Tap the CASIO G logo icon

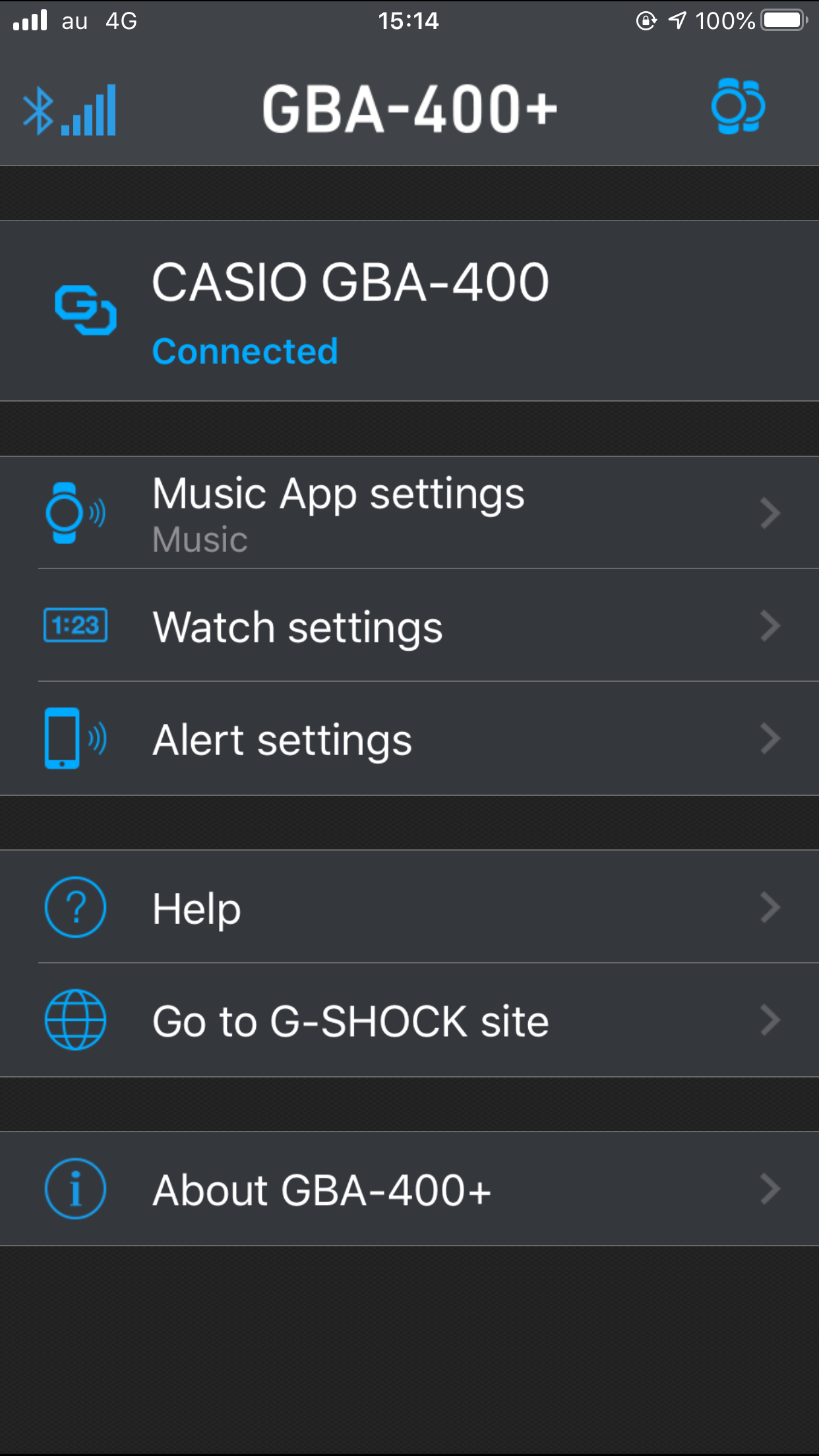point(87,310)
